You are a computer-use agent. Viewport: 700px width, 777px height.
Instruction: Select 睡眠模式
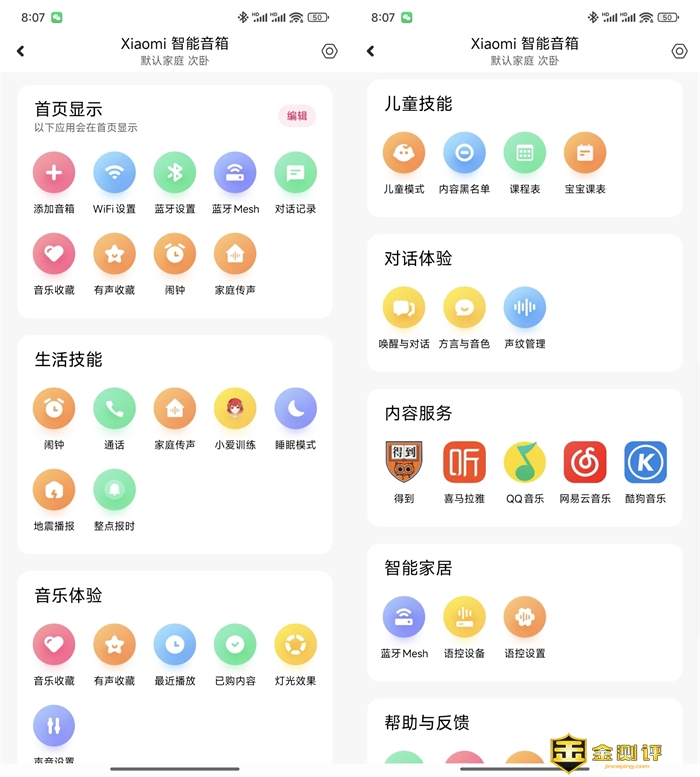pyautogui.click(x=295, y=409)
